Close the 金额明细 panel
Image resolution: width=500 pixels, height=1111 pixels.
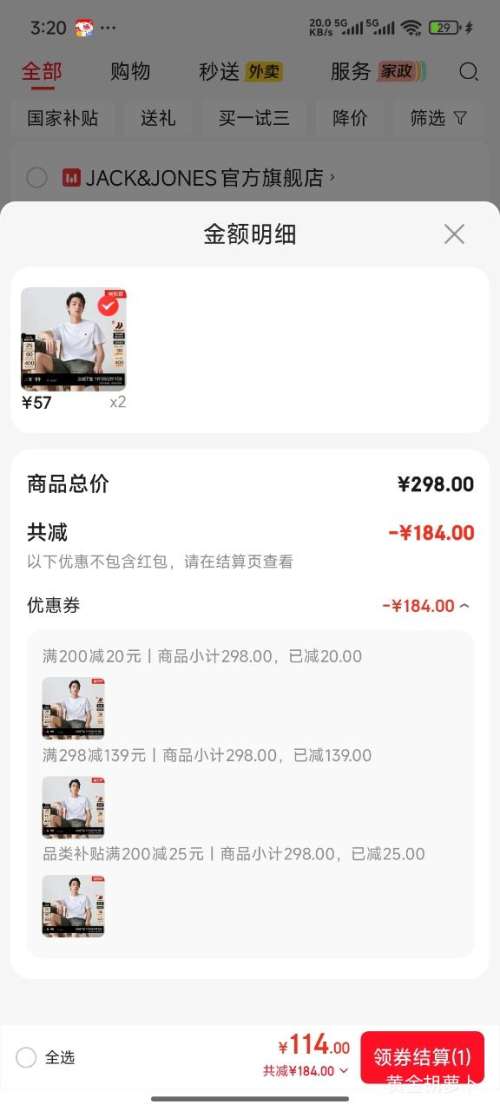click(x=454, y=235)
